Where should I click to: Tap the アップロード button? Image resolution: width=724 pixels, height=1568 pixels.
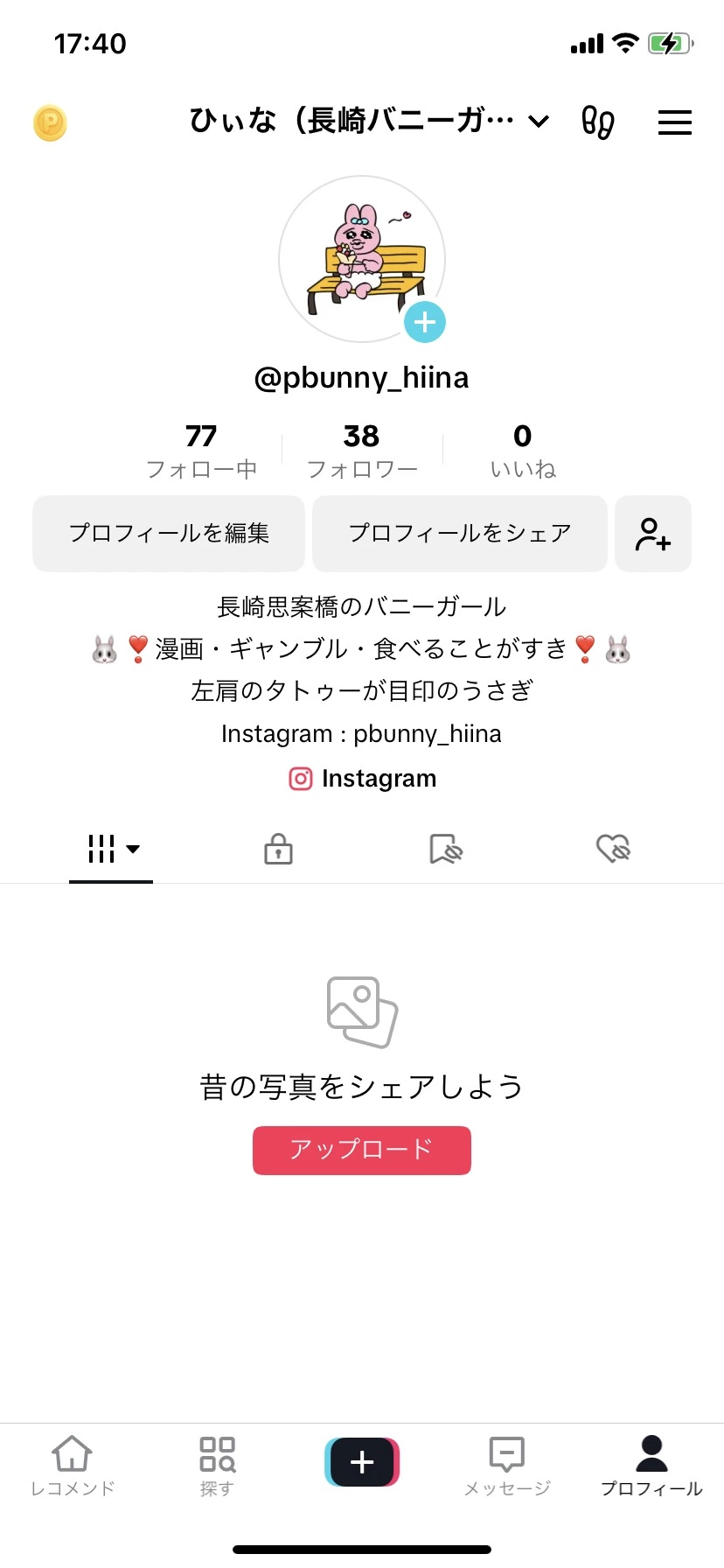pos(362,1150)
